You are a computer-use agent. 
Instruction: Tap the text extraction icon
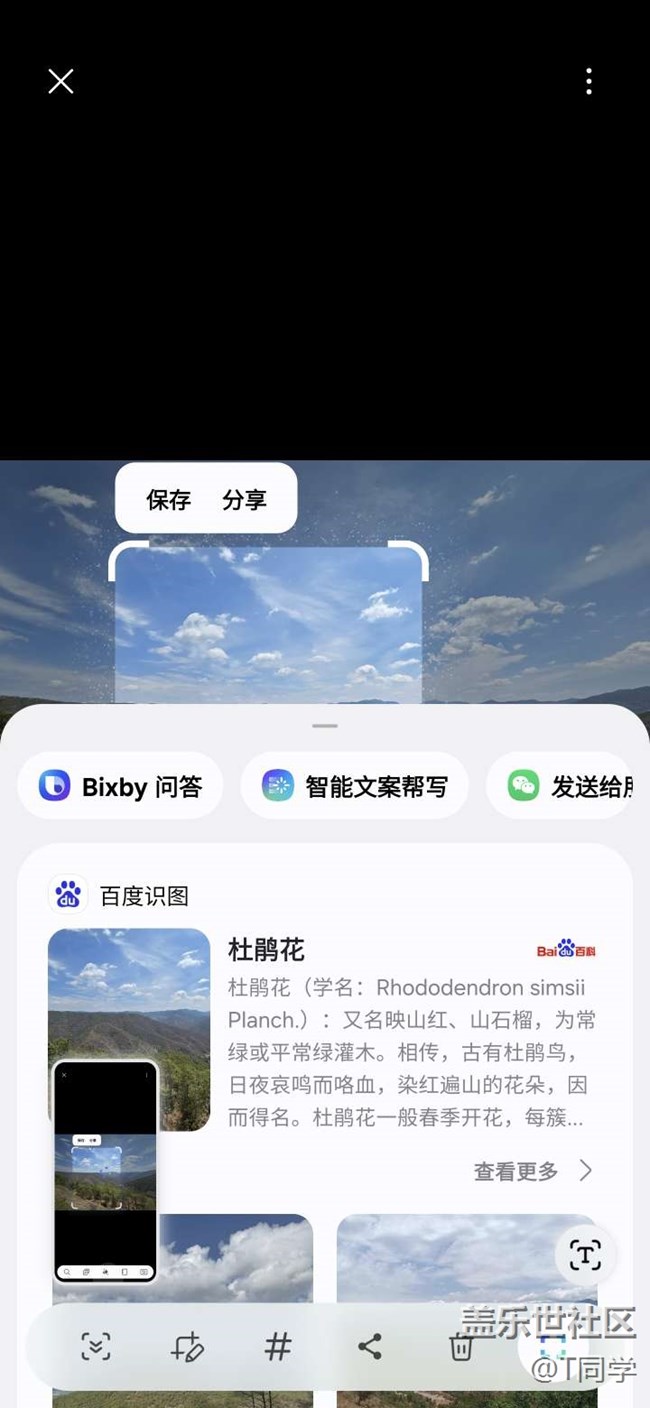(x=585, y=1255)
